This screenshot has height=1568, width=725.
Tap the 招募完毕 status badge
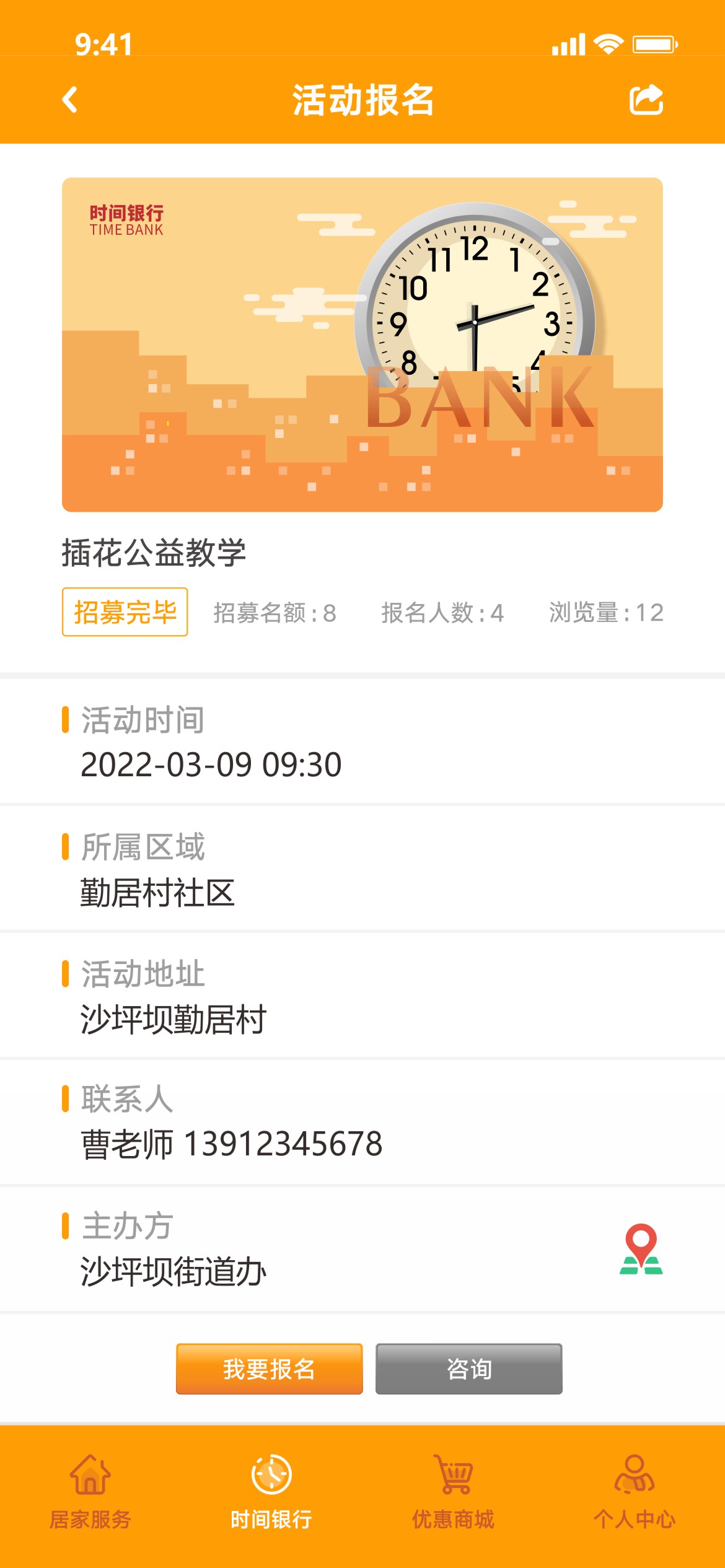point(125,613)
